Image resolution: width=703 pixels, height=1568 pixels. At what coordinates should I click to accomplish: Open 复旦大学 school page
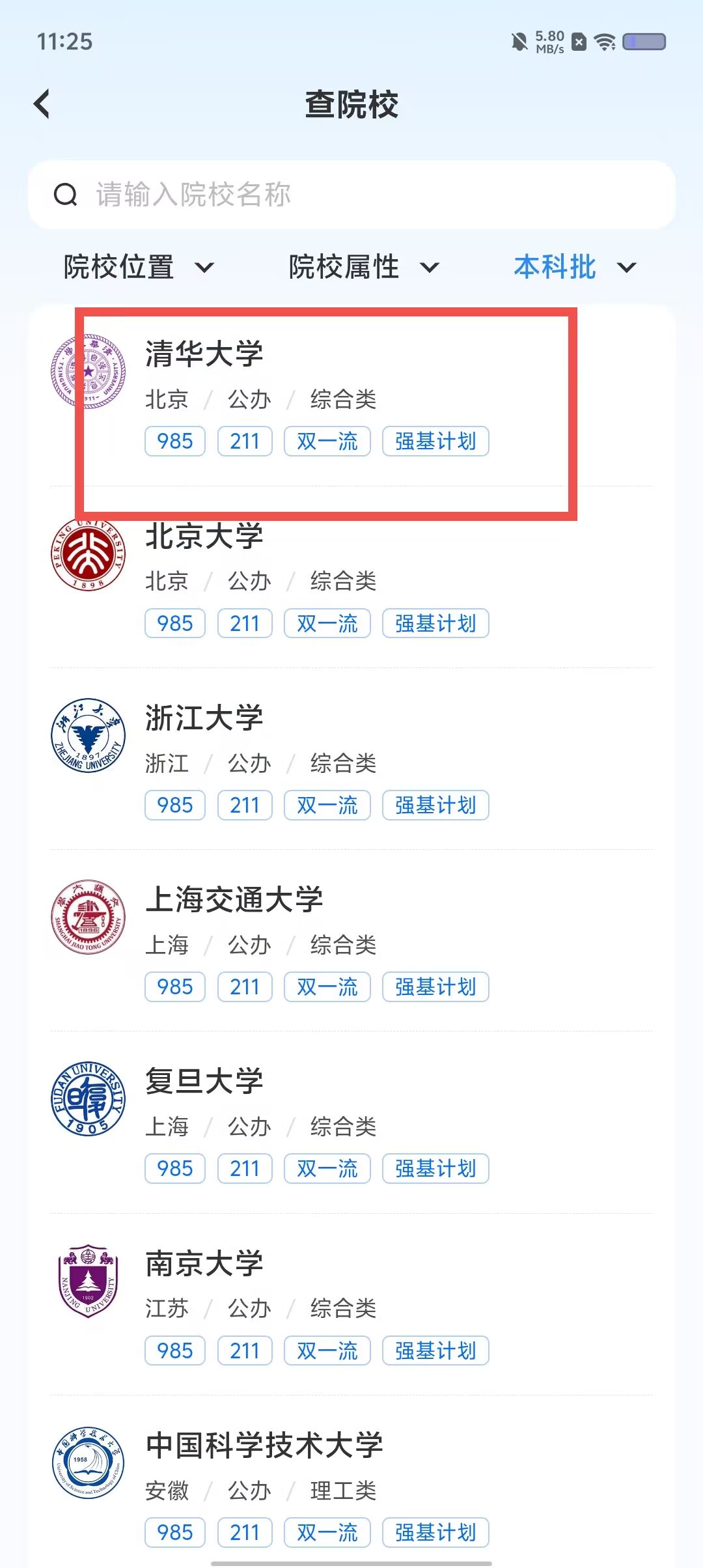tap(351, 1123)
